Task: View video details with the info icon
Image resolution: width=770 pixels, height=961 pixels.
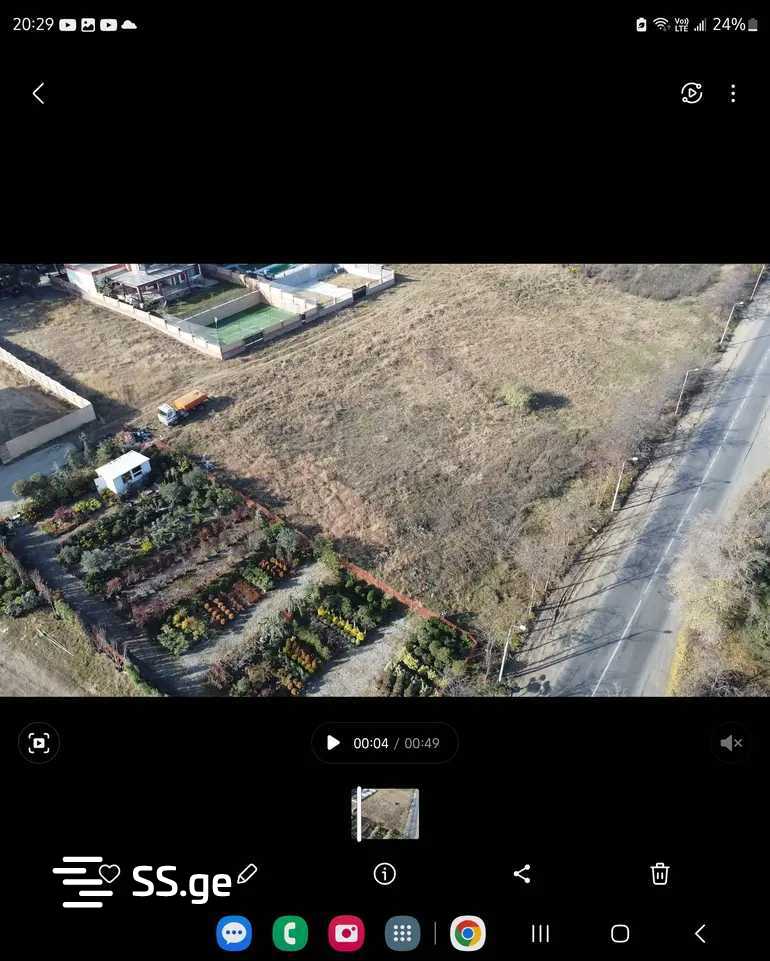Action: coord(384,874)
